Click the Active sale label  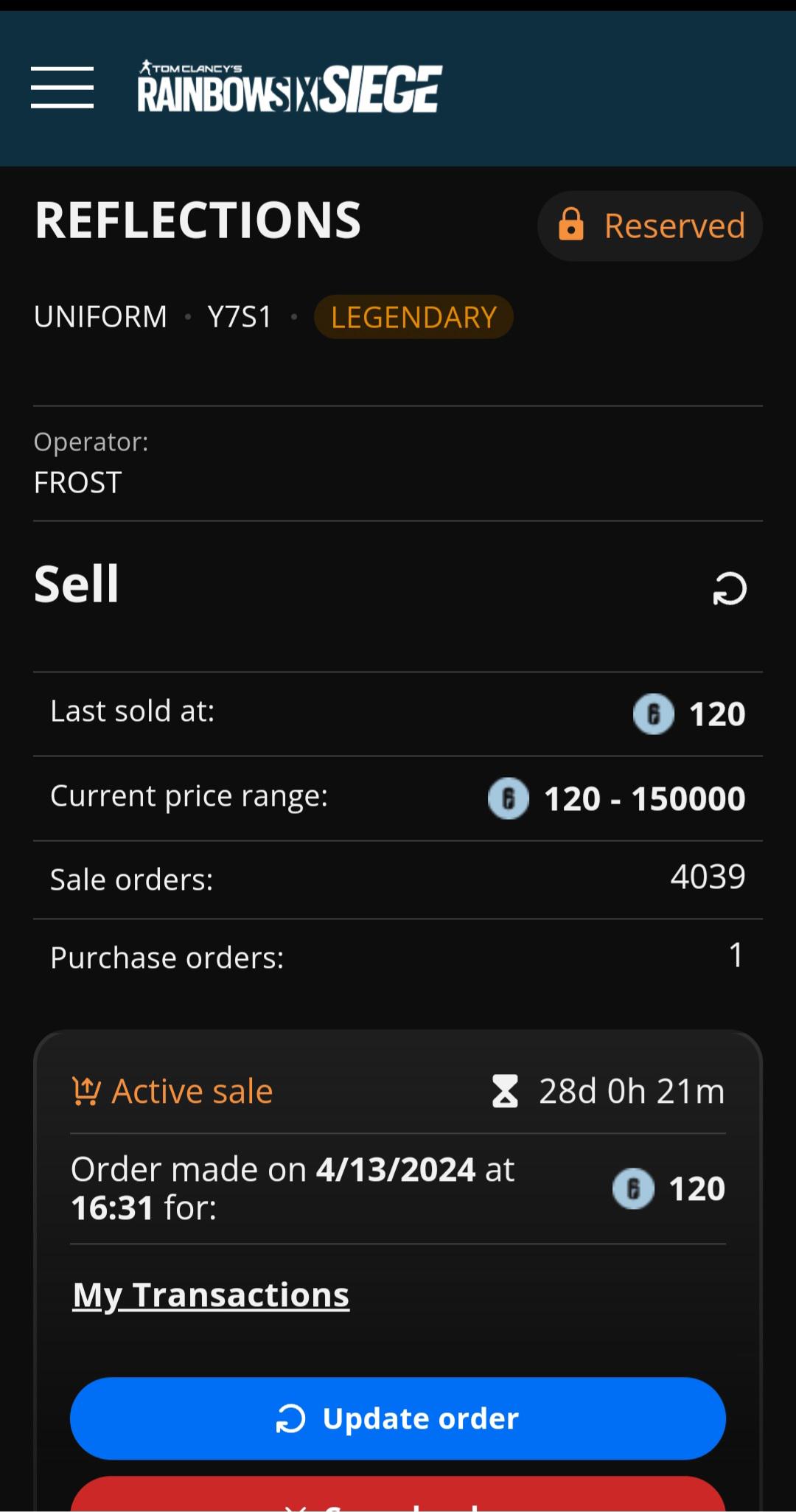pos(192,1090)
